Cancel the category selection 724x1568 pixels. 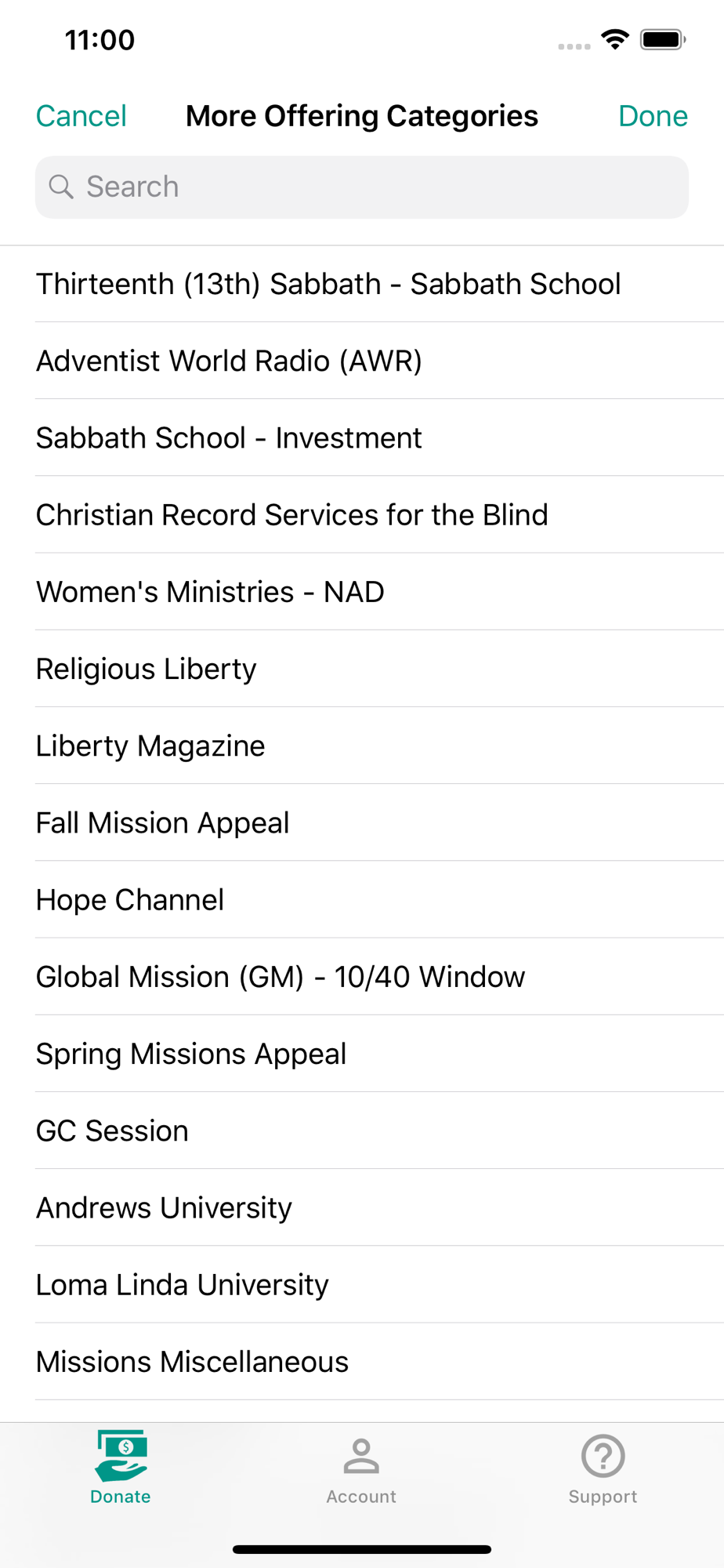click(x=81, y=116)
